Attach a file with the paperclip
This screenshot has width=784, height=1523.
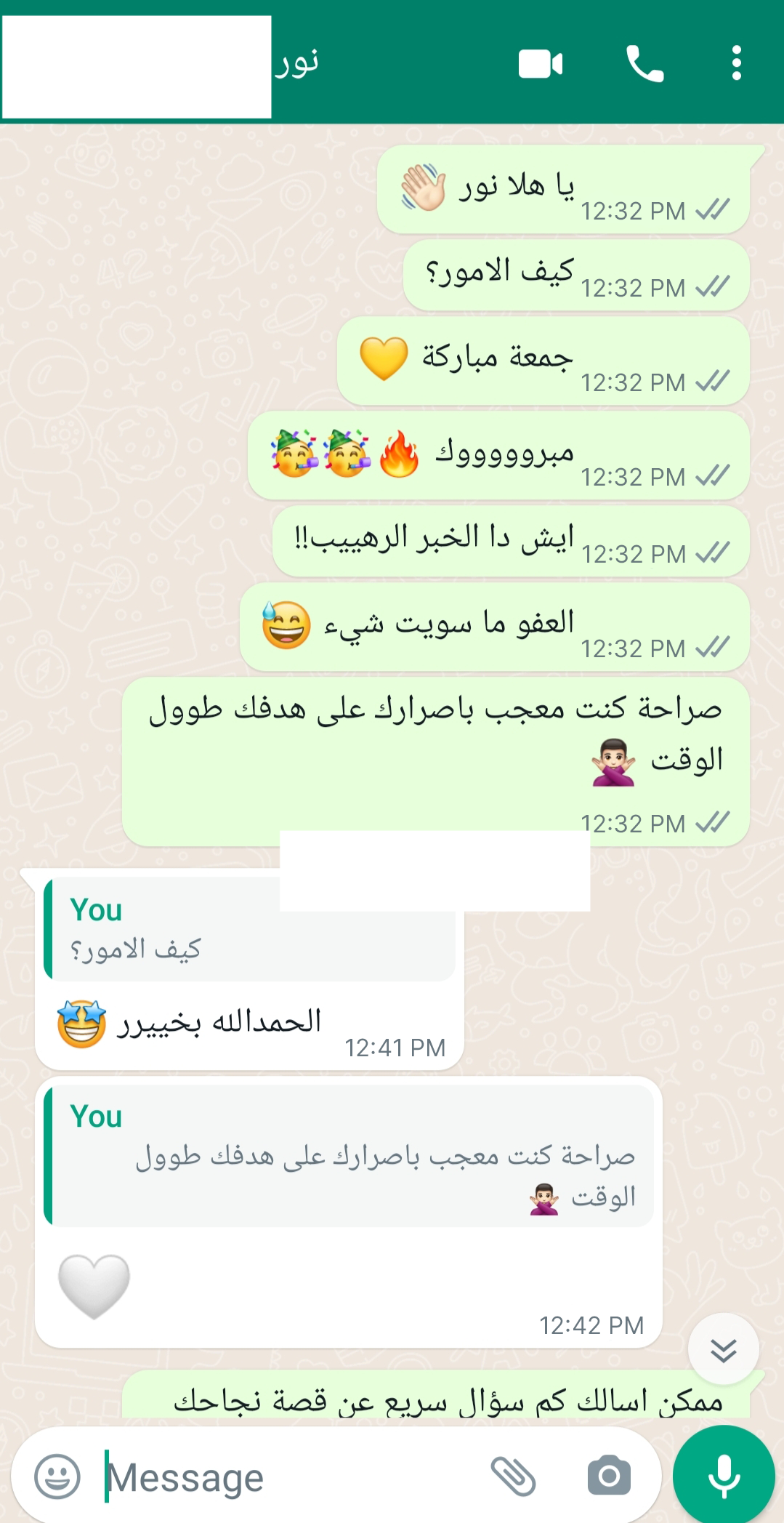point(513,1476)
